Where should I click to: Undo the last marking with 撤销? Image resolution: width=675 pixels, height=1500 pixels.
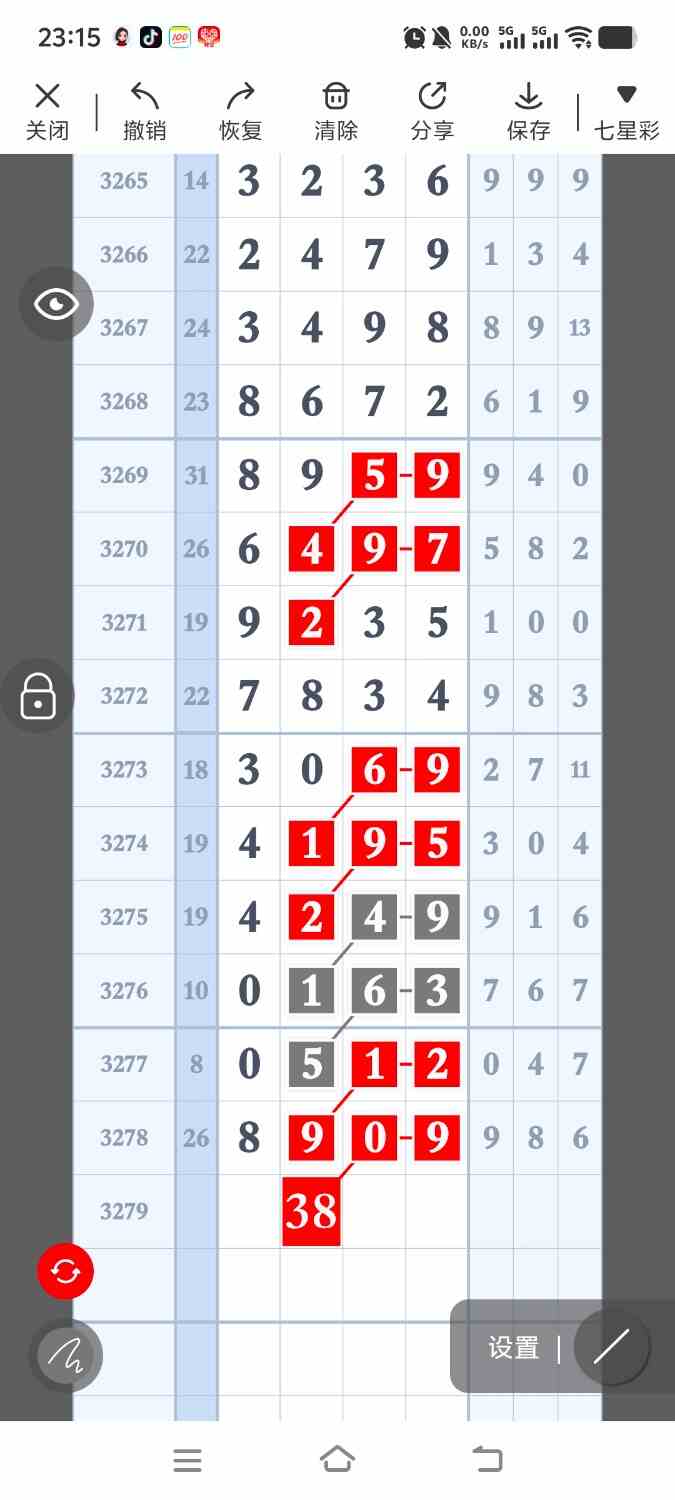coord(144,112)
